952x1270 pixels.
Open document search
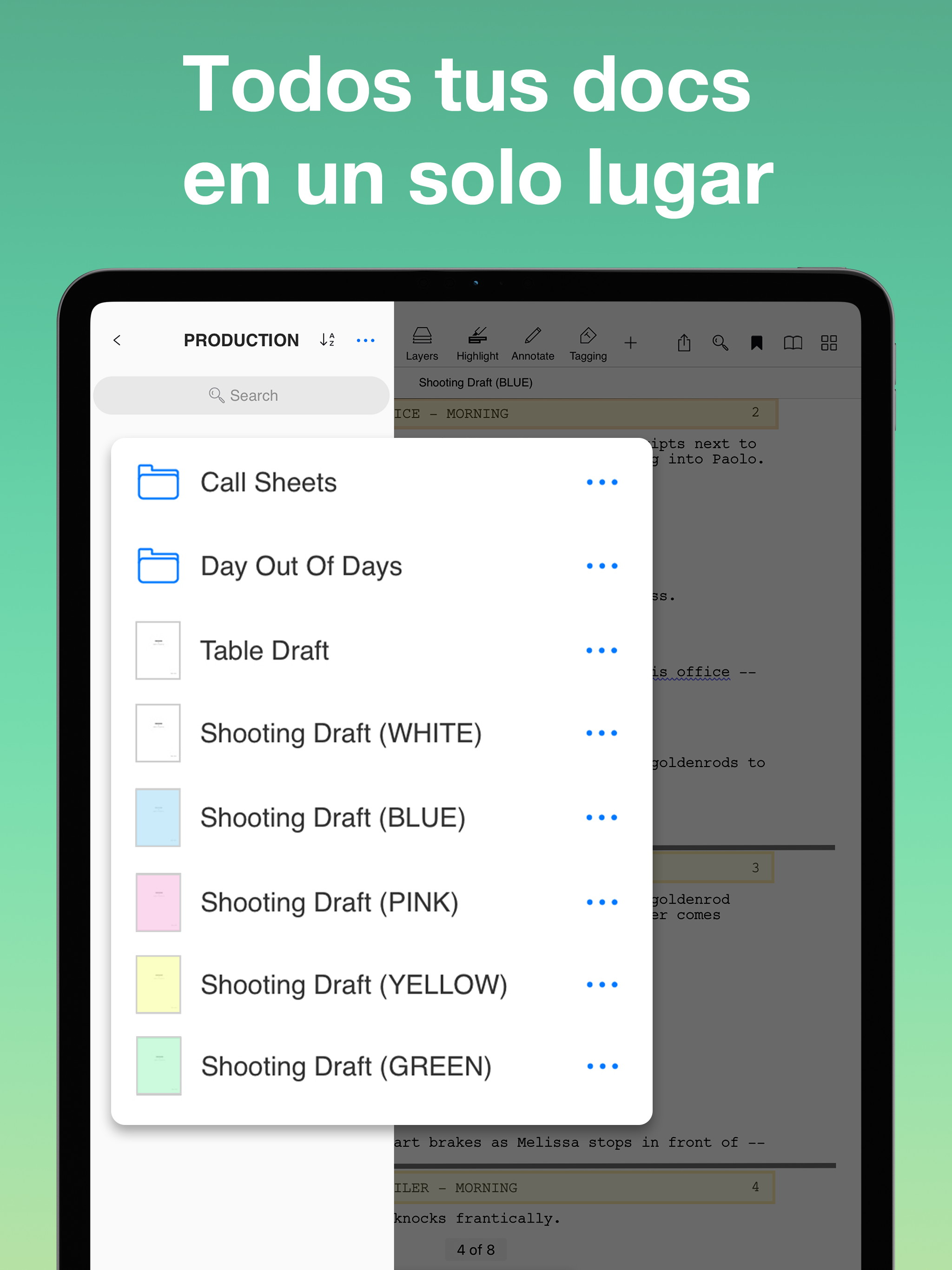(721, 342)
